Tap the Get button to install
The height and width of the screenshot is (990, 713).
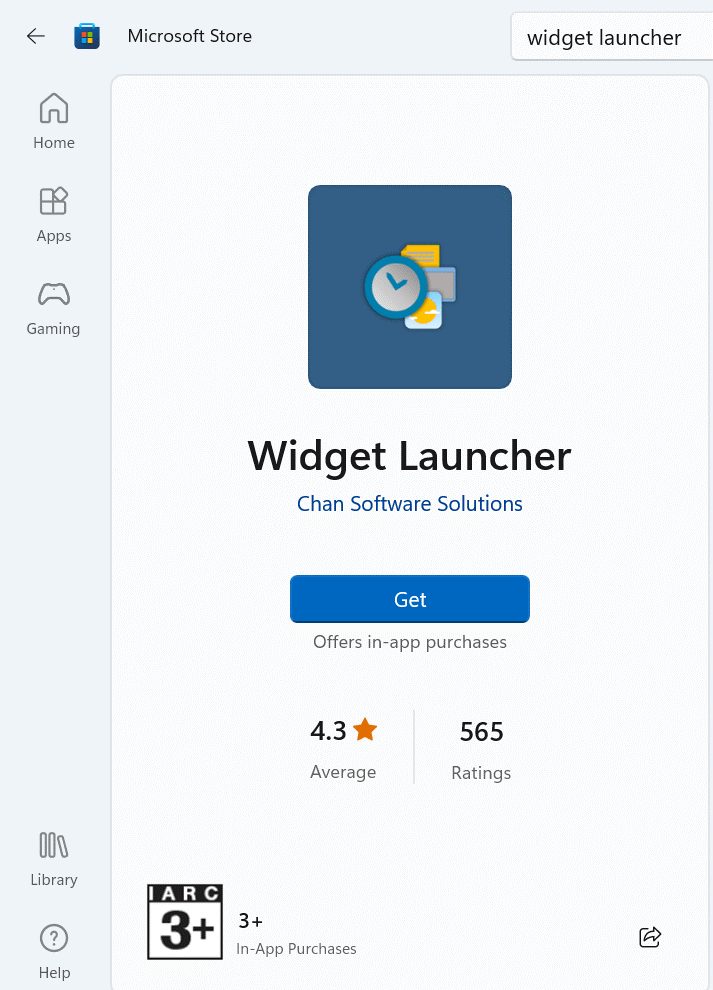click(x=410, y=599)
